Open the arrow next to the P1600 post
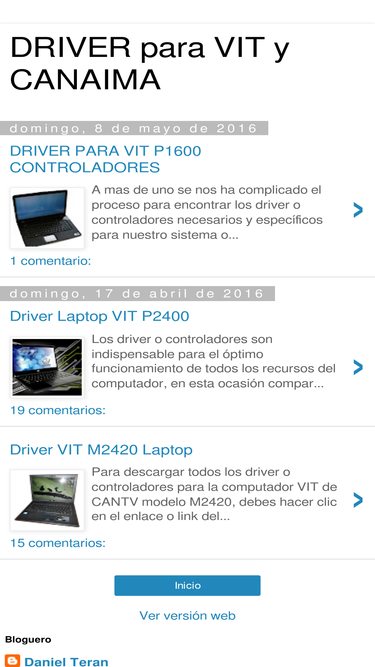 point(358,210)
